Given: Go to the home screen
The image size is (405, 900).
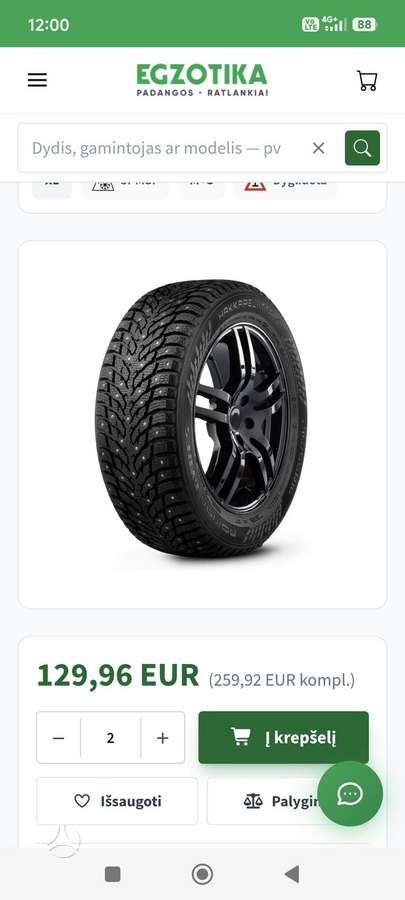Looking at the screenshot, I should [x=202, y=874].
